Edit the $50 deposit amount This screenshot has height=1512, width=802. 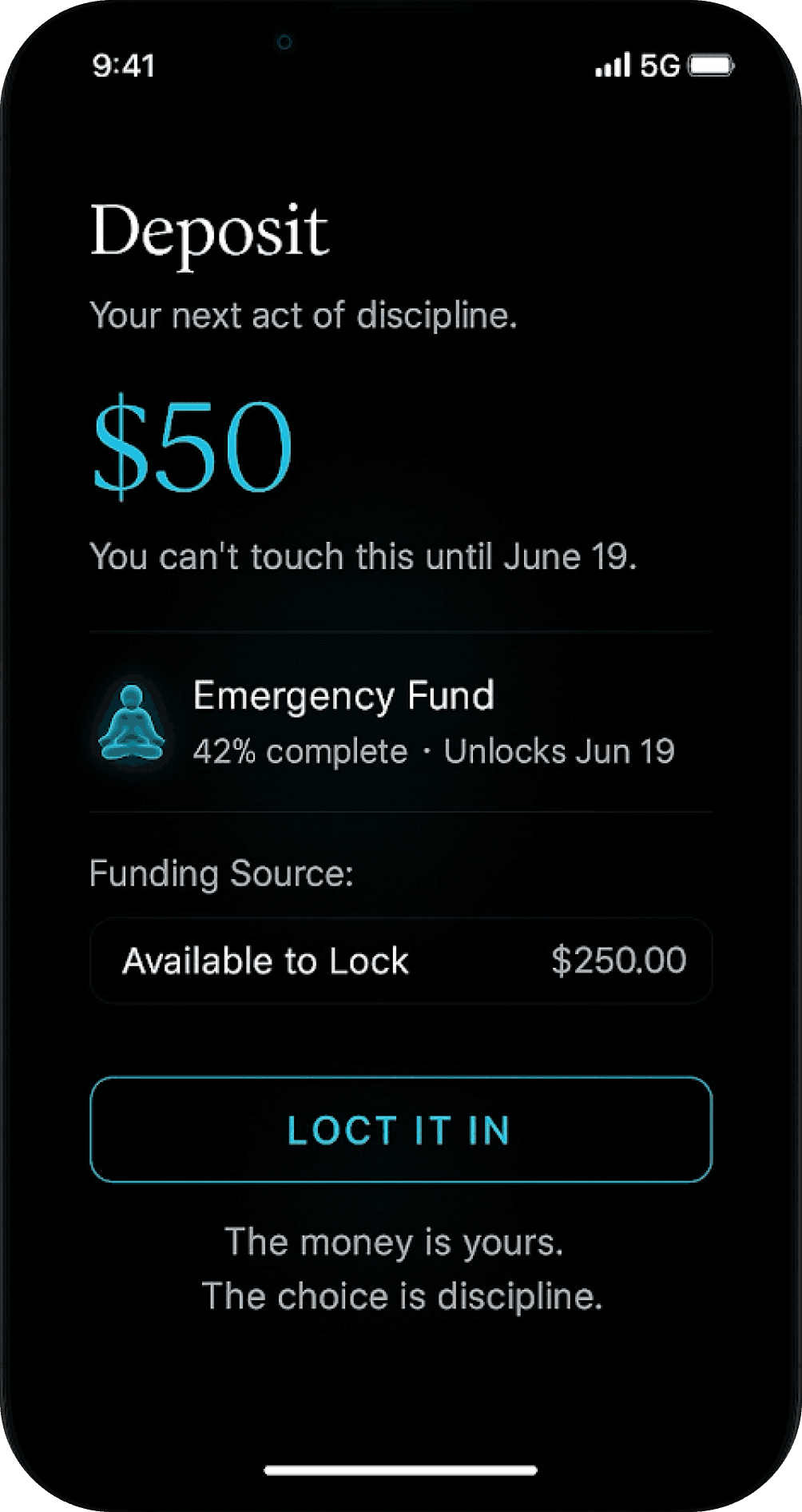click(x=193, y=445)
